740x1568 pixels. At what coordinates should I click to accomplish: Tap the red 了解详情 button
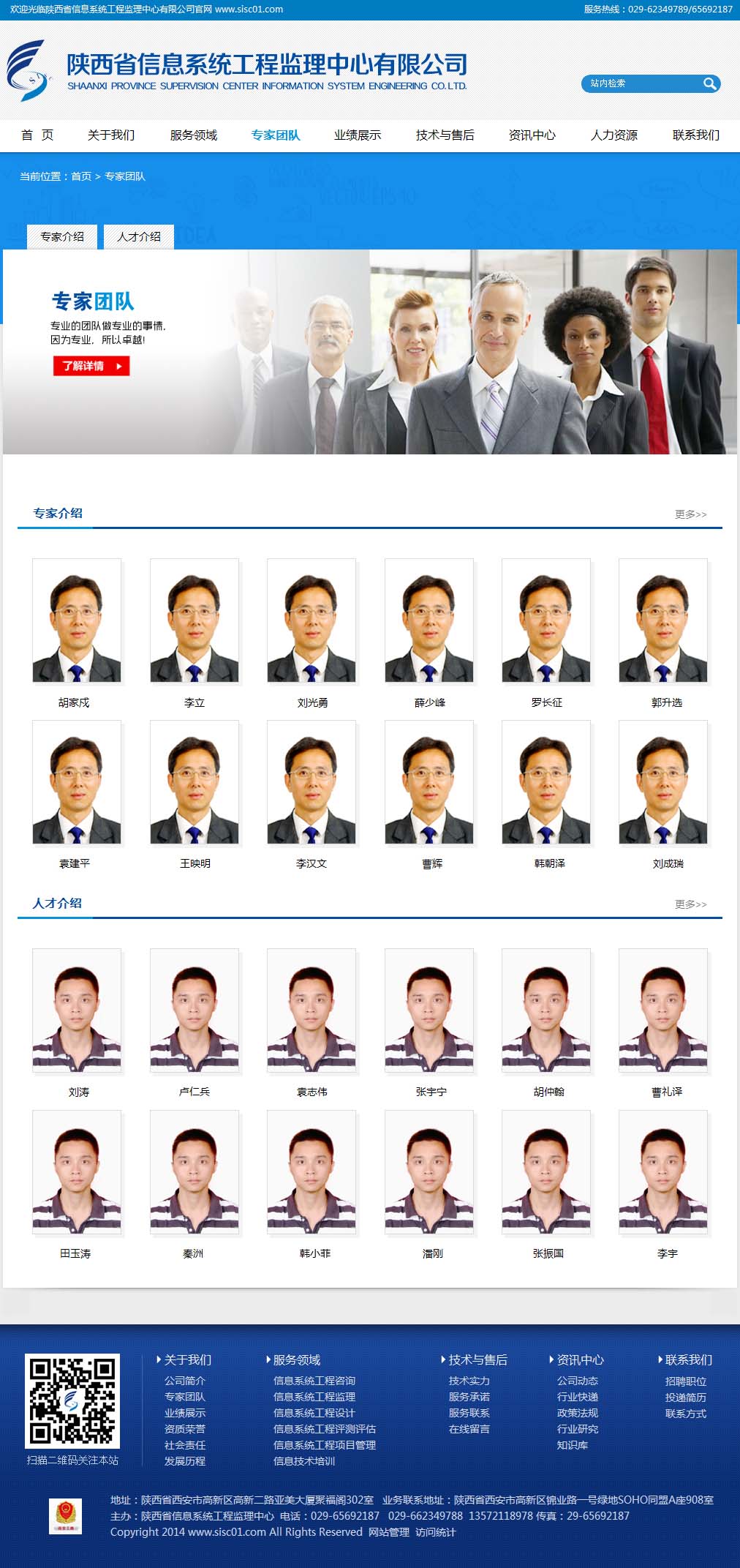tap(91, 366)
